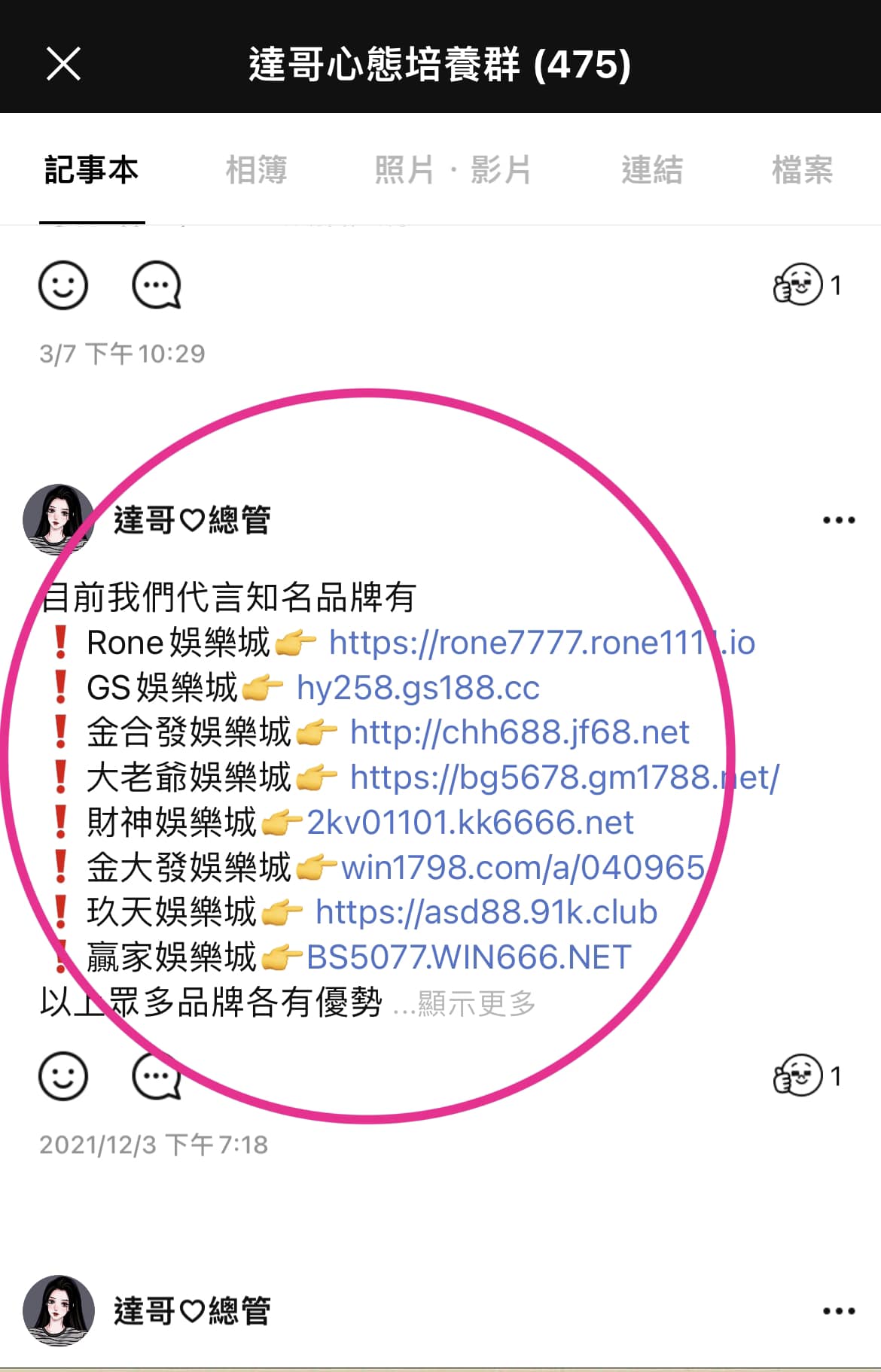
Task: React with smiley to the 2021/12/3 post
Action: pos(63,1076)
